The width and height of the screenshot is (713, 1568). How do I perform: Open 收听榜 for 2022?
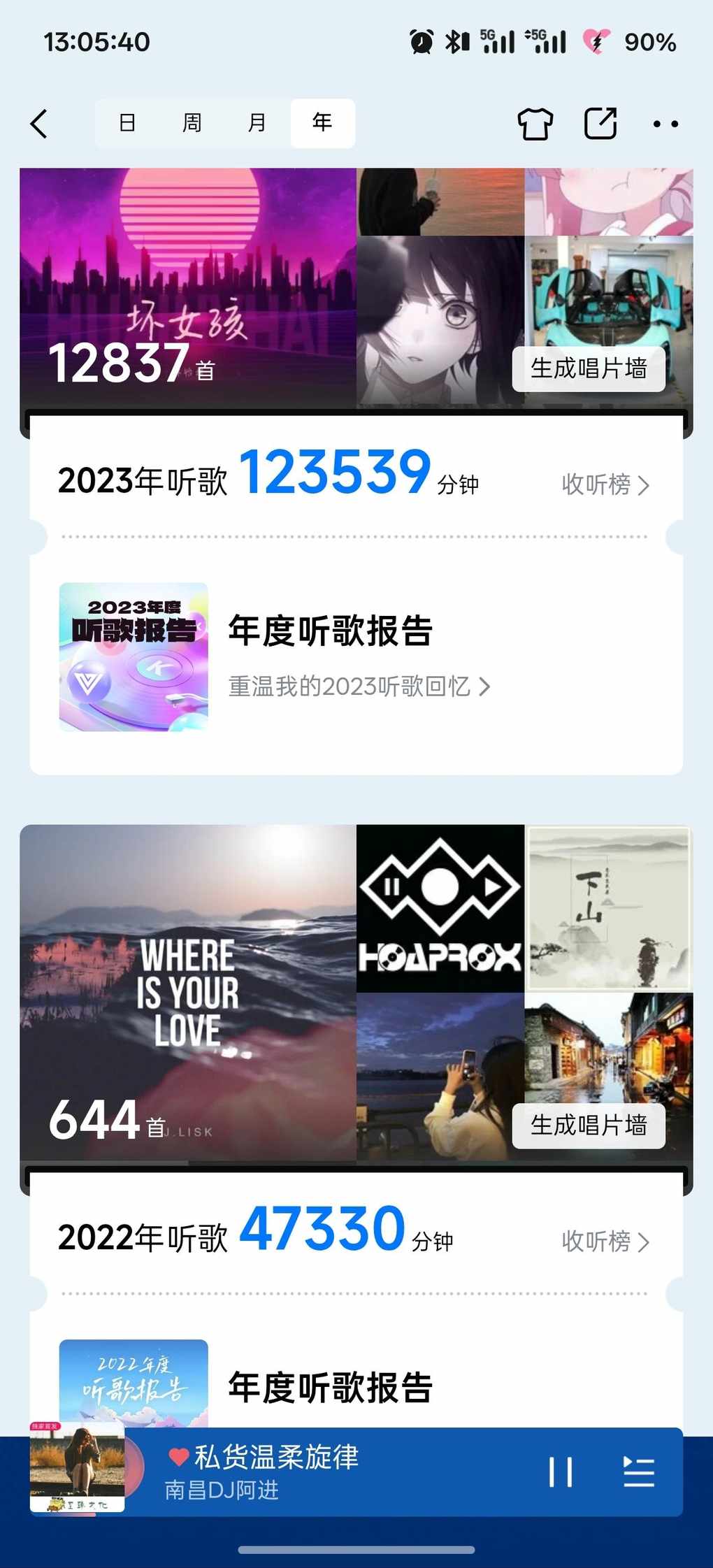[x=605, y=1242]
